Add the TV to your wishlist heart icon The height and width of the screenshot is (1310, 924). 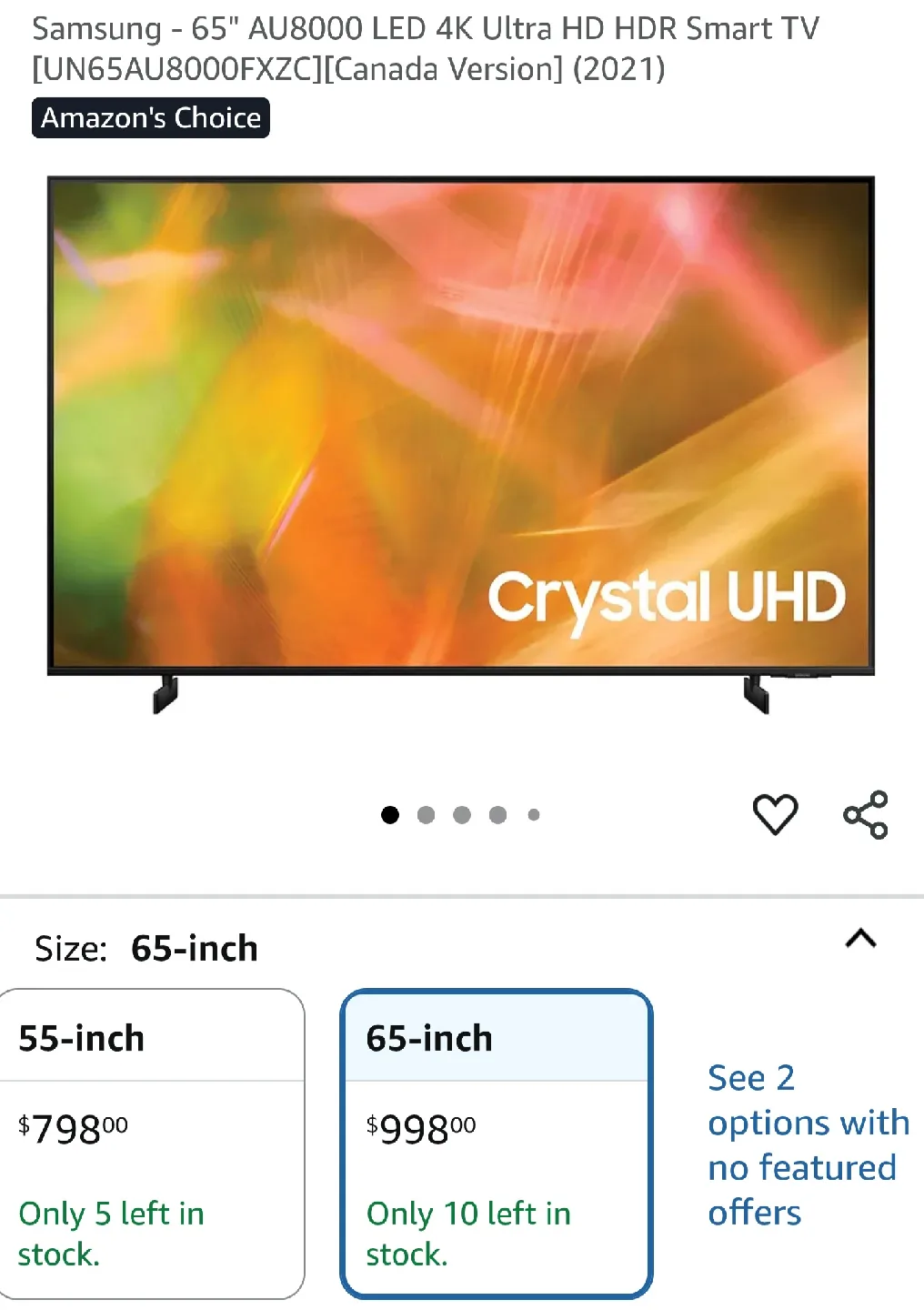[775, 814]
